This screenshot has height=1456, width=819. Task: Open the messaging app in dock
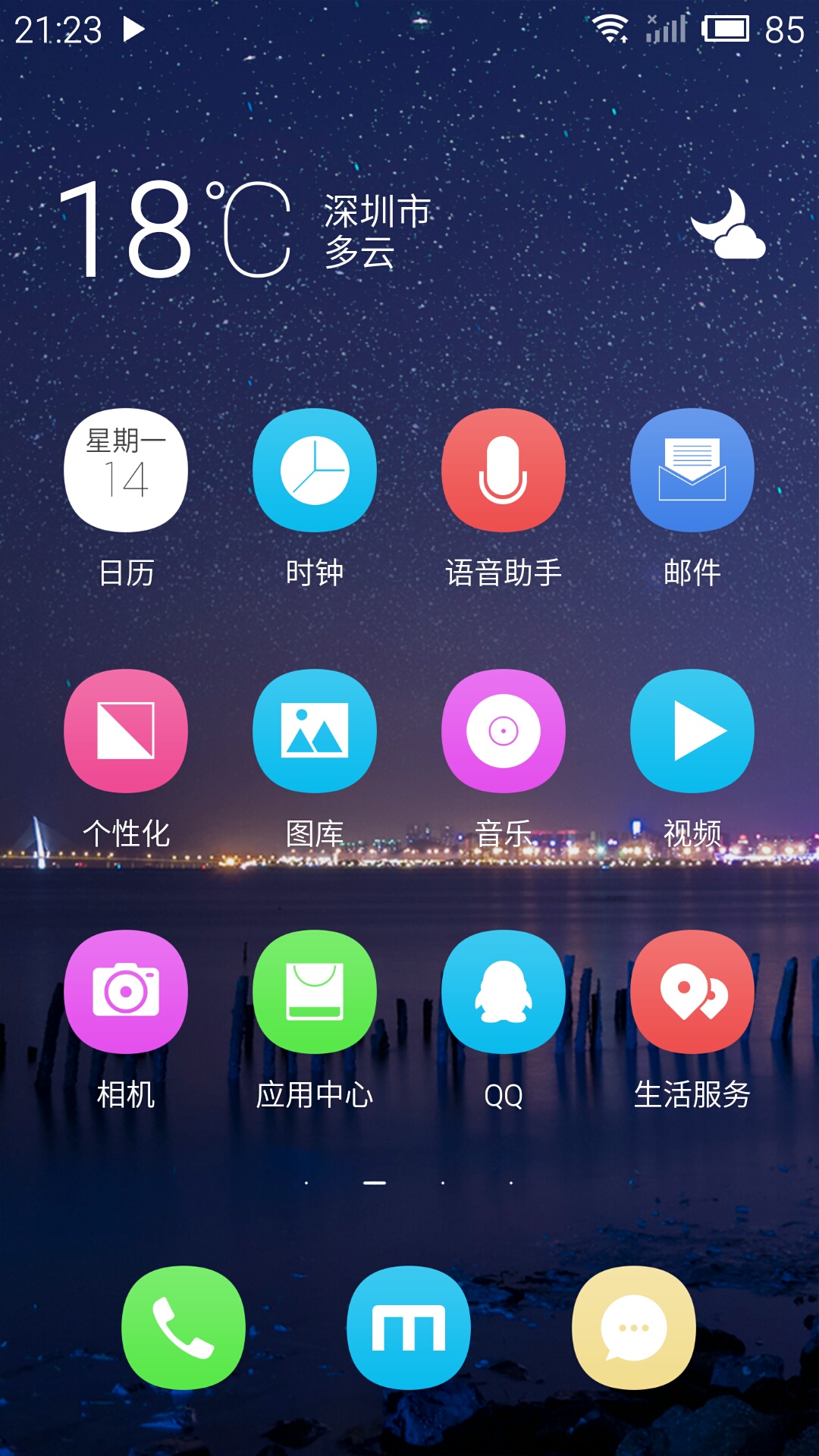[634, 1328]
